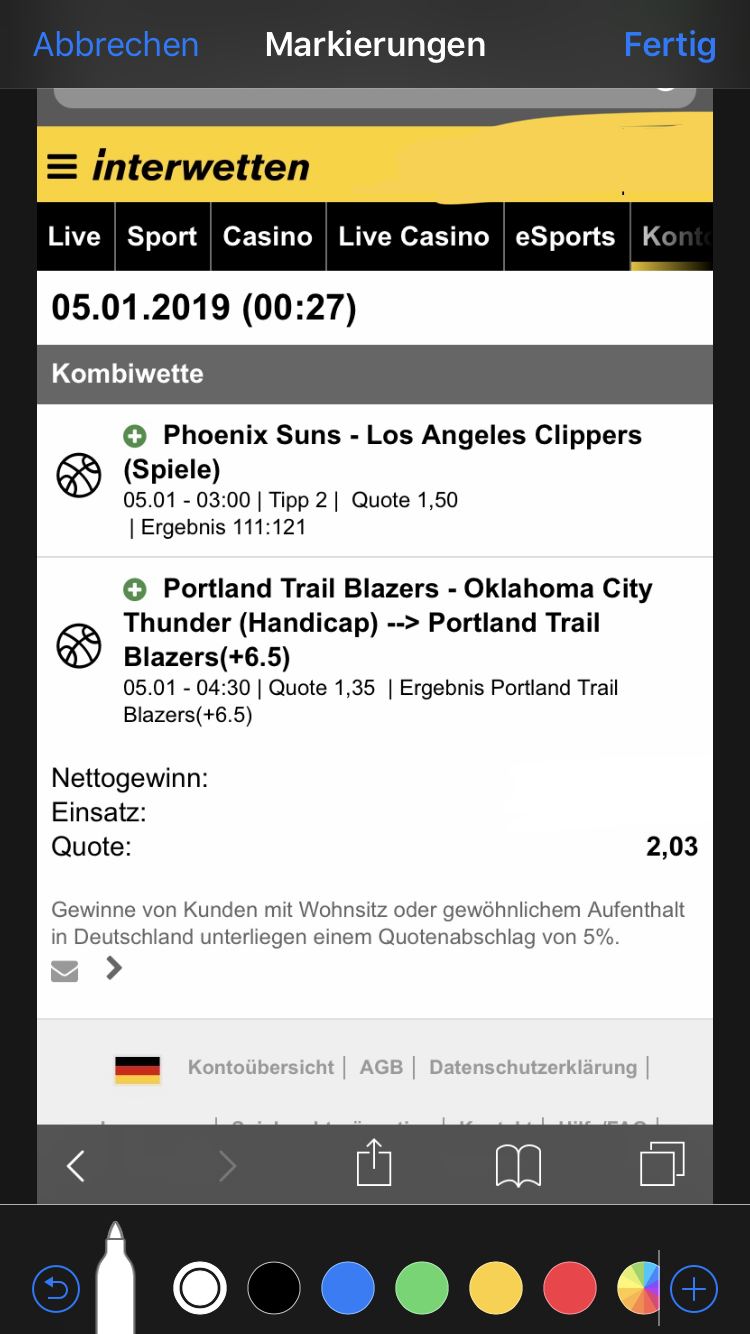This screenshot has height=1334, width=750.
Task: Tap Abbrechen to discard the markup
Action: coord(116,45)
